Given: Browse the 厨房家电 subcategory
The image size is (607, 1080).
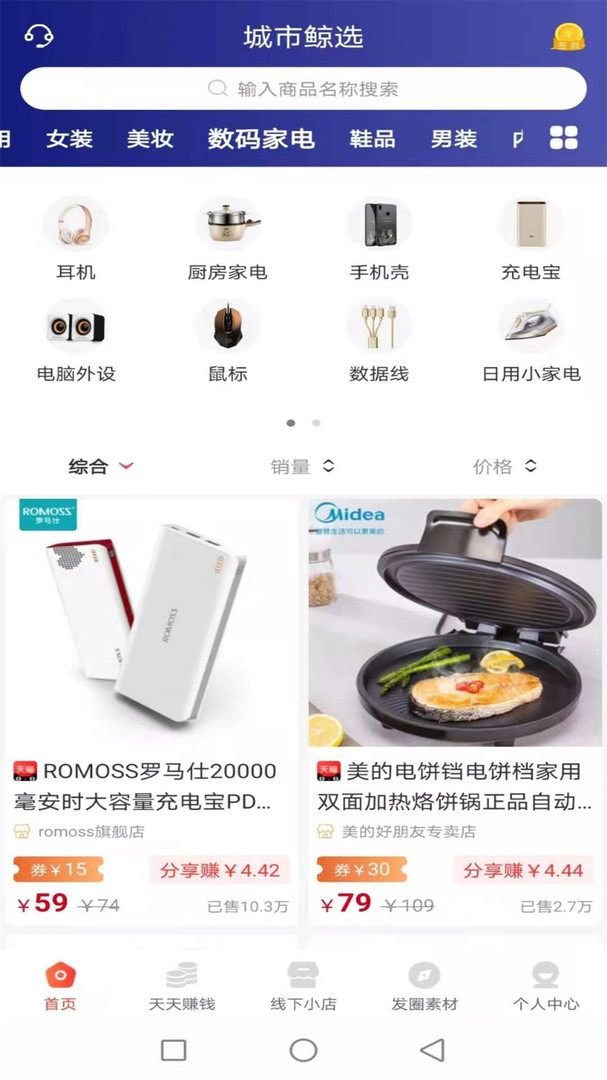Looking at the screenshot, I should 227,239.
